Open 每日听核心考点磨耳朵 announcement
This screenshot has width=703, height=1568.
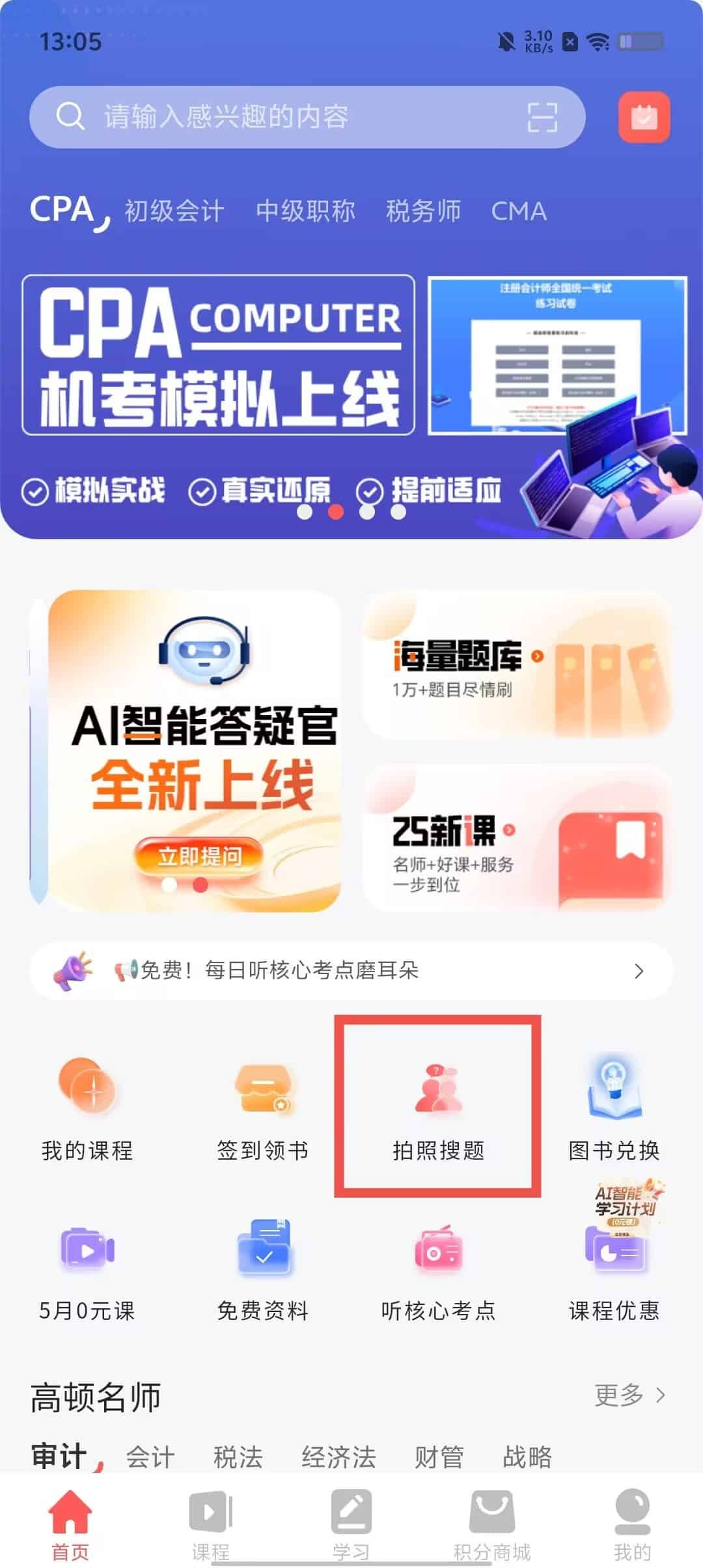click(x=351, y=970)
